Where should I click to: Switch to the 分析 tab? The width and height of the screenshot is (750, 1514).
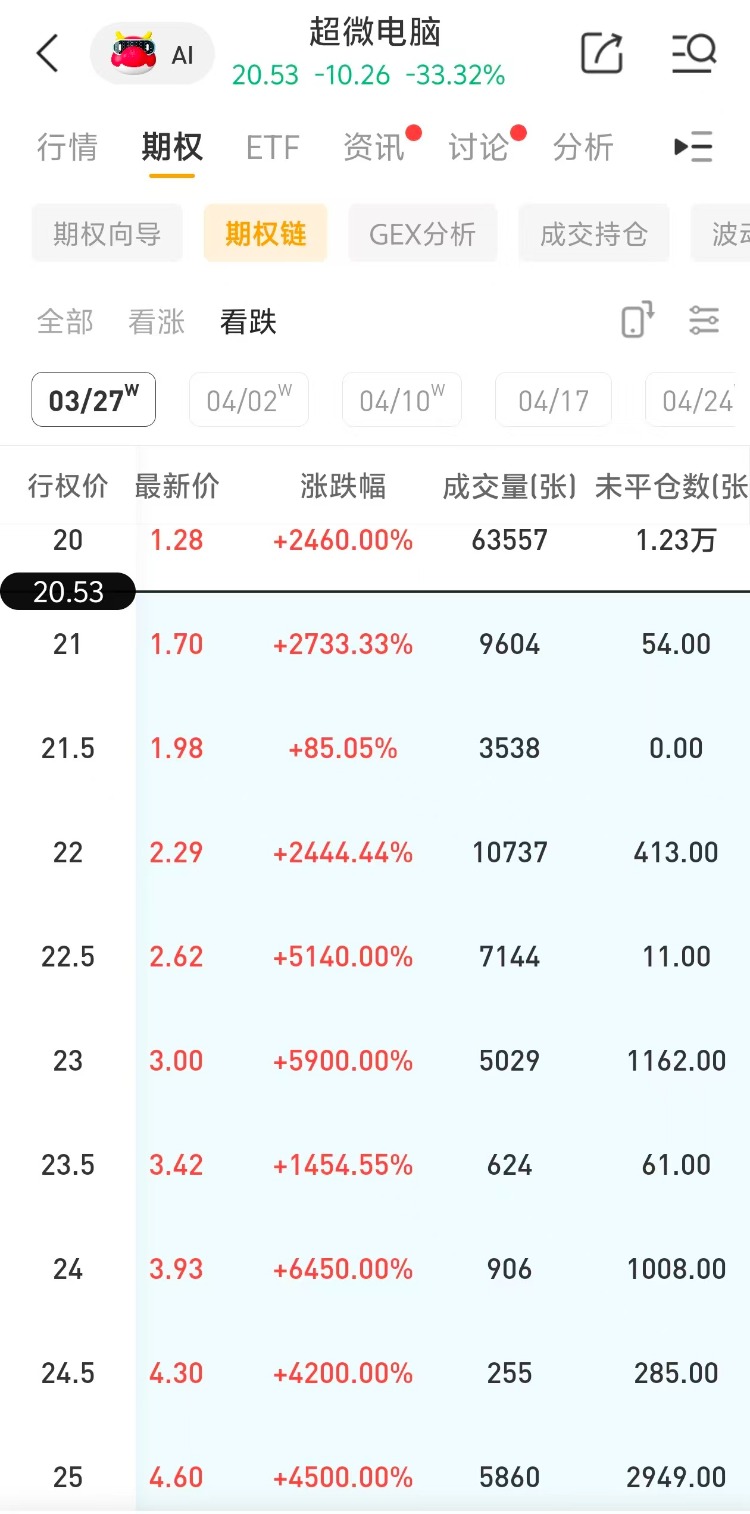(x=583, y=148)
